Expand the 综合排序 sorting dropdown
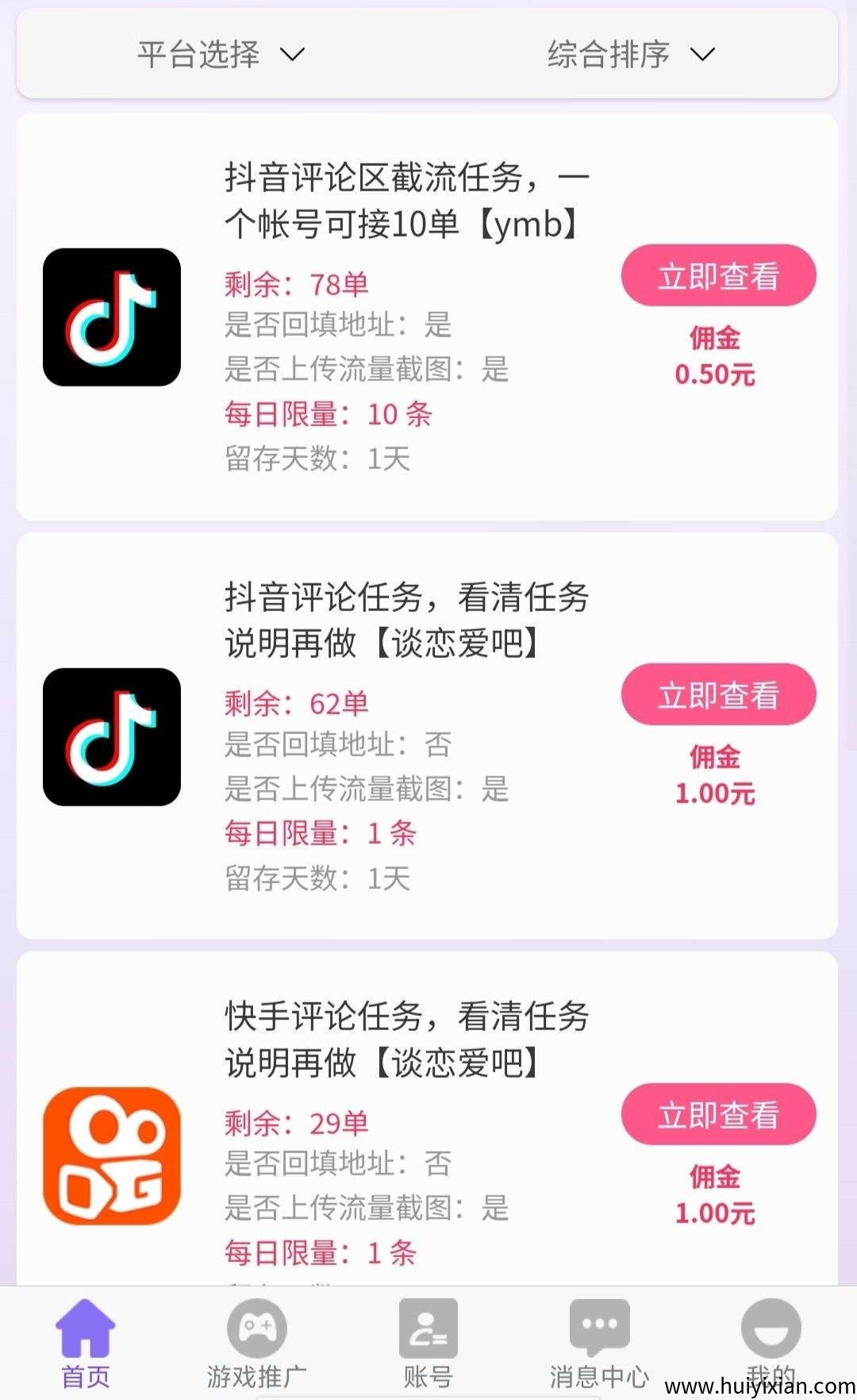 click(607, 54)
